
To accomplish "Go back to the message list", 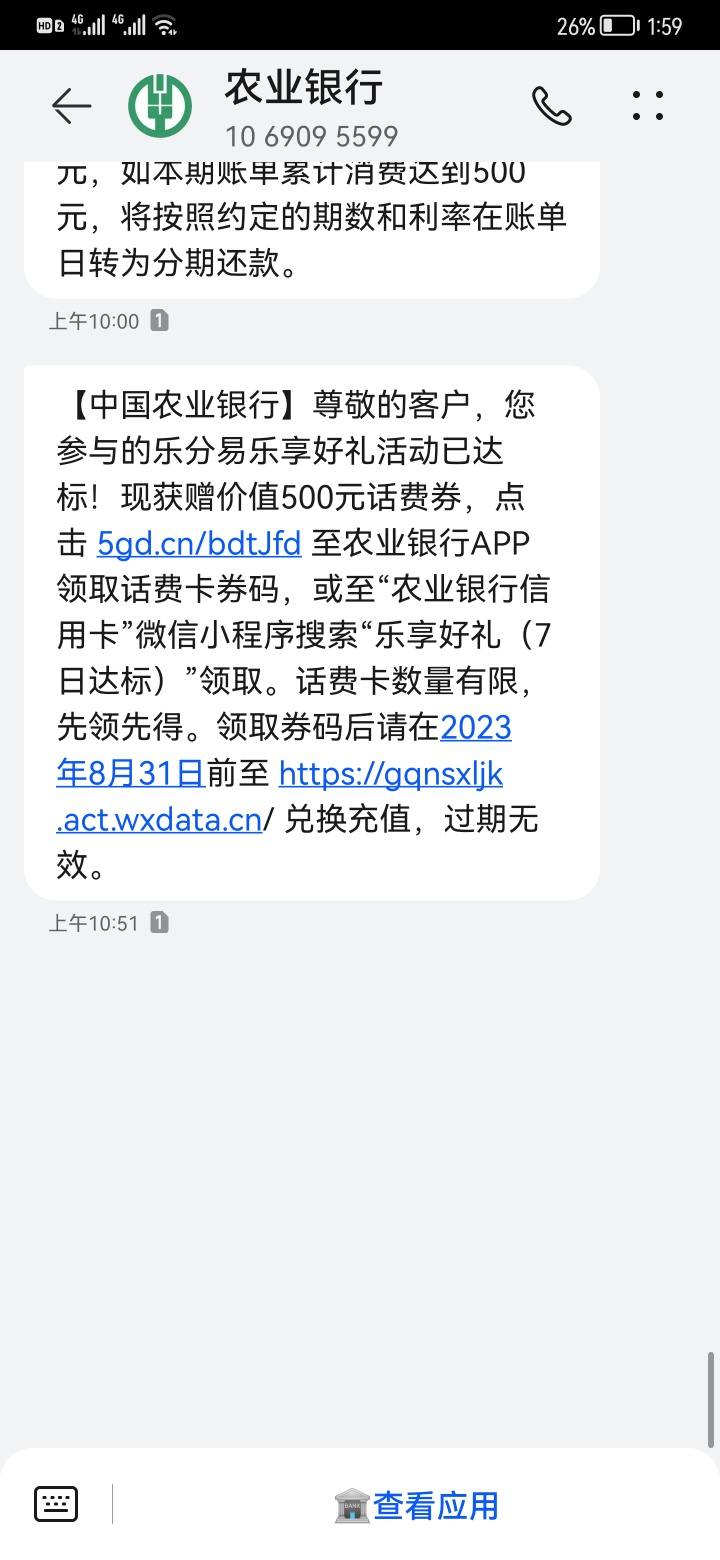I will 71,106.
